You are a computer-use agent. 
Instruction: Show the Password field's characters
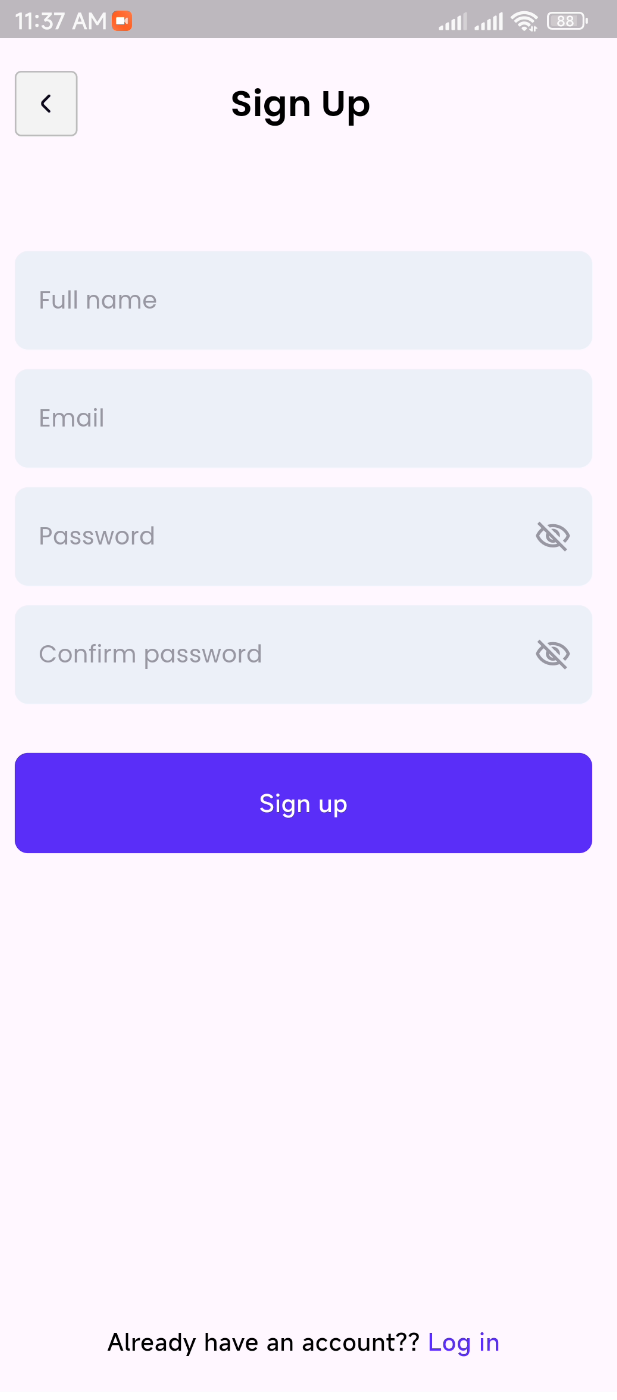(552, 537)
